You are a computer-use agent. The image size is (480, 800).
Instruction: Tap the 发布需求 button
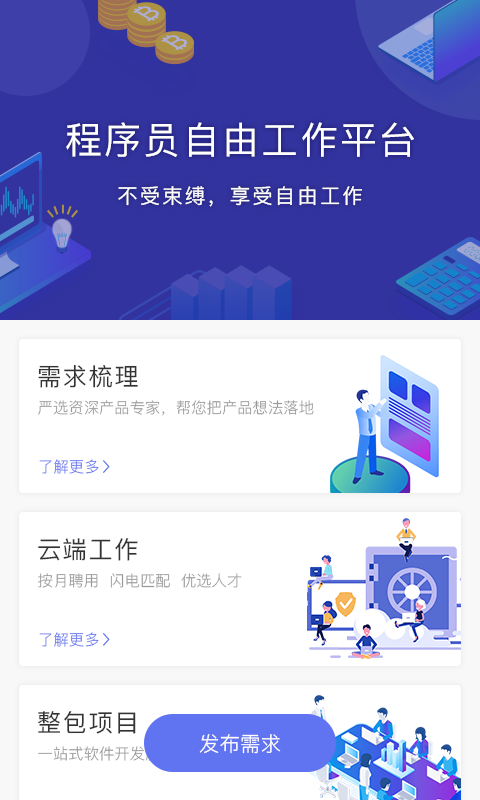click(x=240, y=743)
